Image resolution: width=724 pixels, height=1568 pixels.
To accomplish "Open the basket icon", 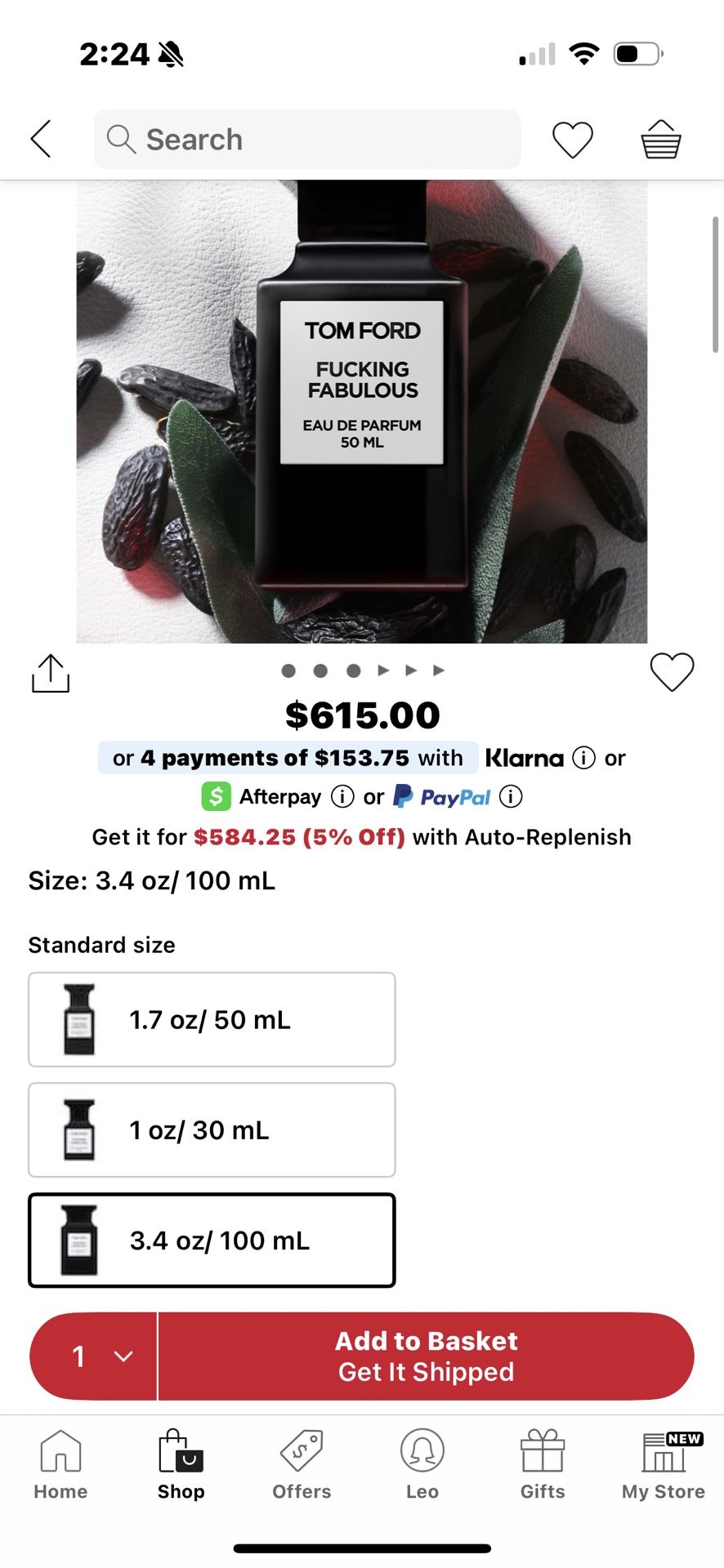I will click(660, 140).
